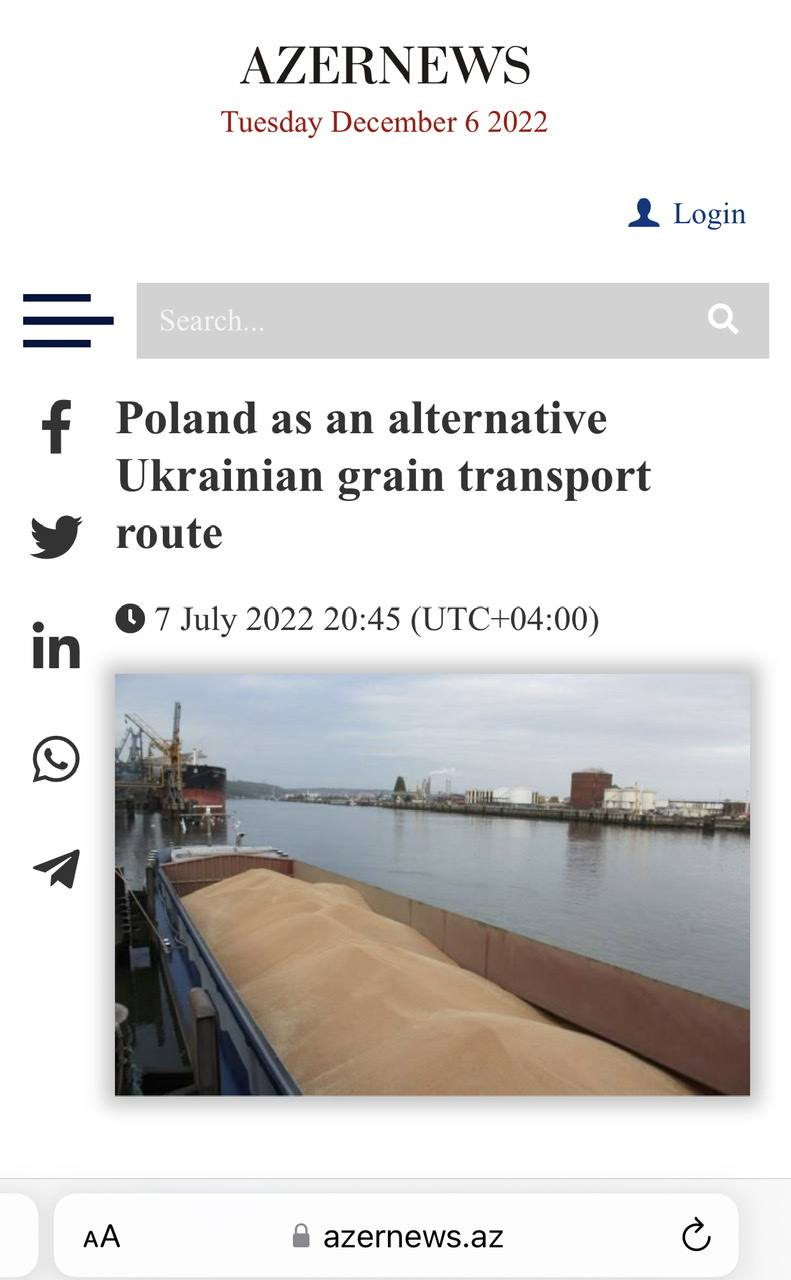Open the AZERNEWS home logo
The height and width of the screenshot is (1280, 791).
(x=385, y=66)
